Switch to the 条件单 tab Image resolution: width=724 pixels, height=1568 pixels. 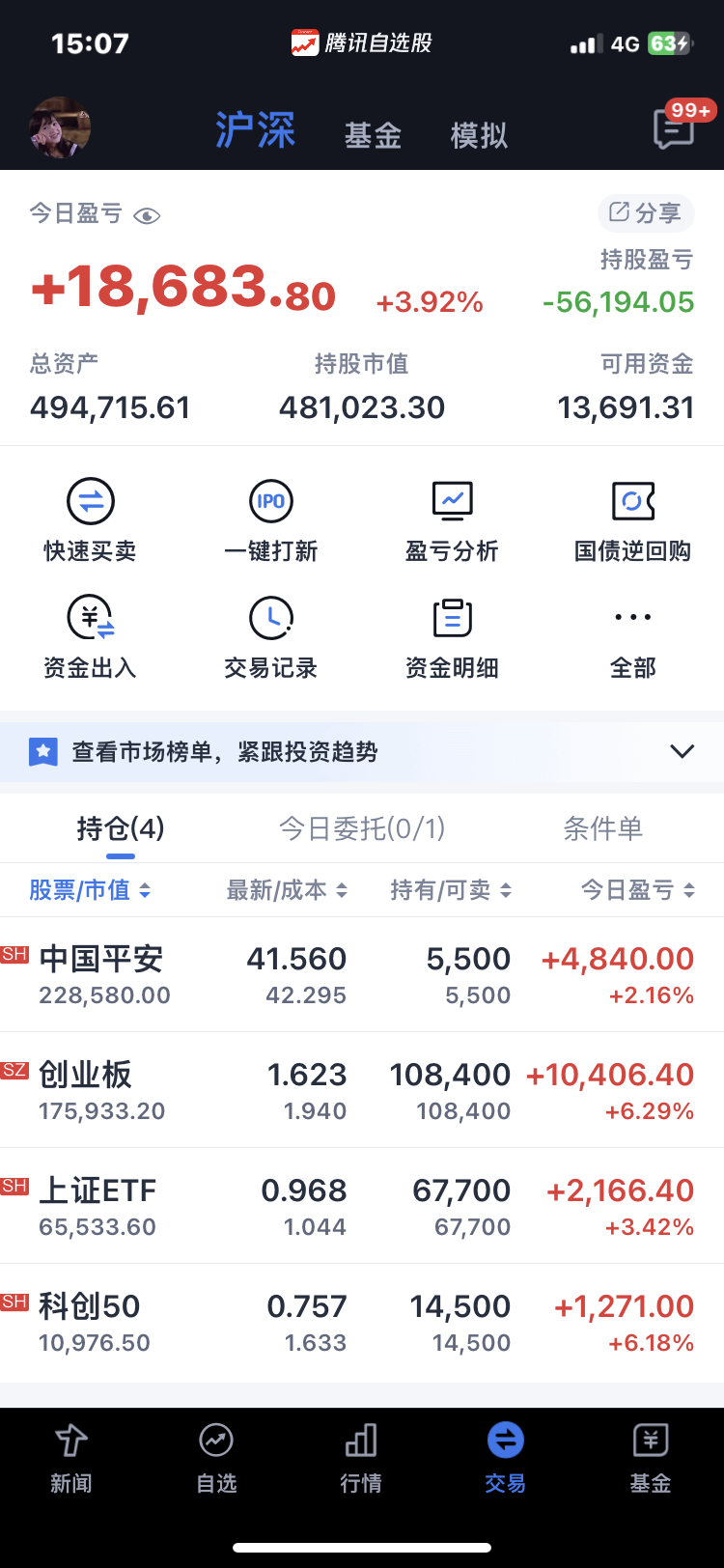(602, 828)
